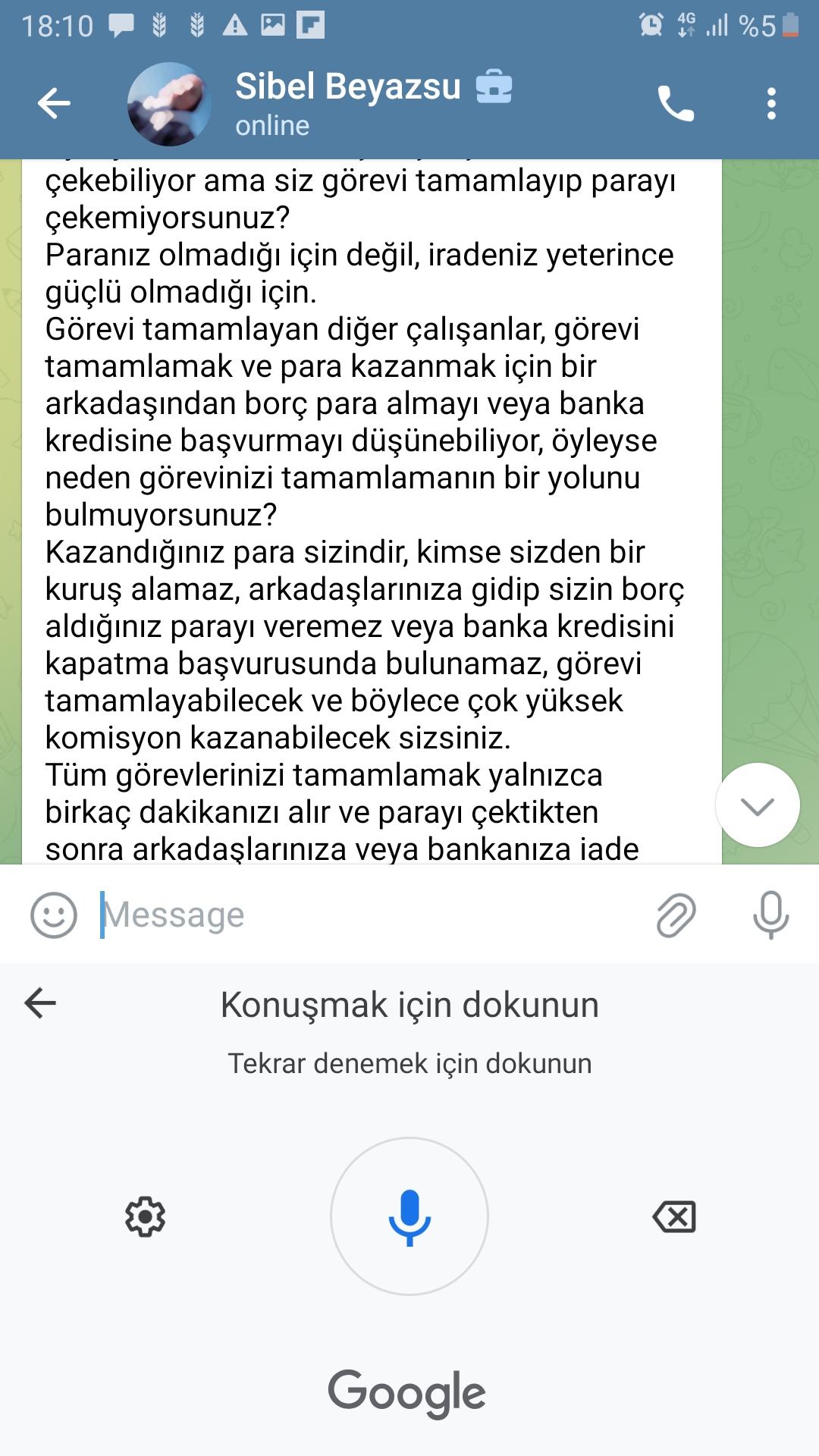
Task: Start a voice call with Sibel Beyazsu
Action: tap(675, 104)
